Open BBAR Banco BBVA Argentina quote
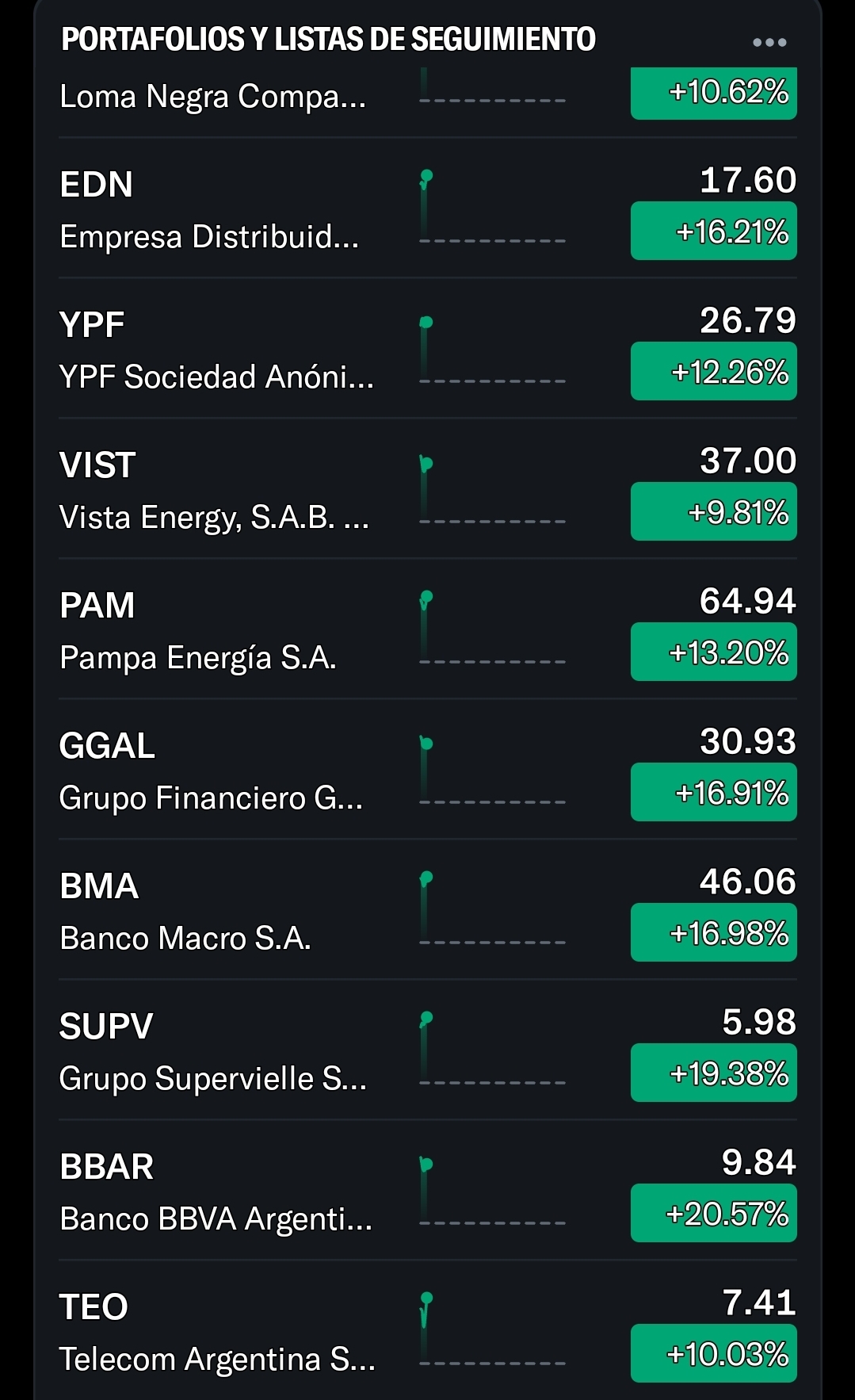 click(216, 1192)
